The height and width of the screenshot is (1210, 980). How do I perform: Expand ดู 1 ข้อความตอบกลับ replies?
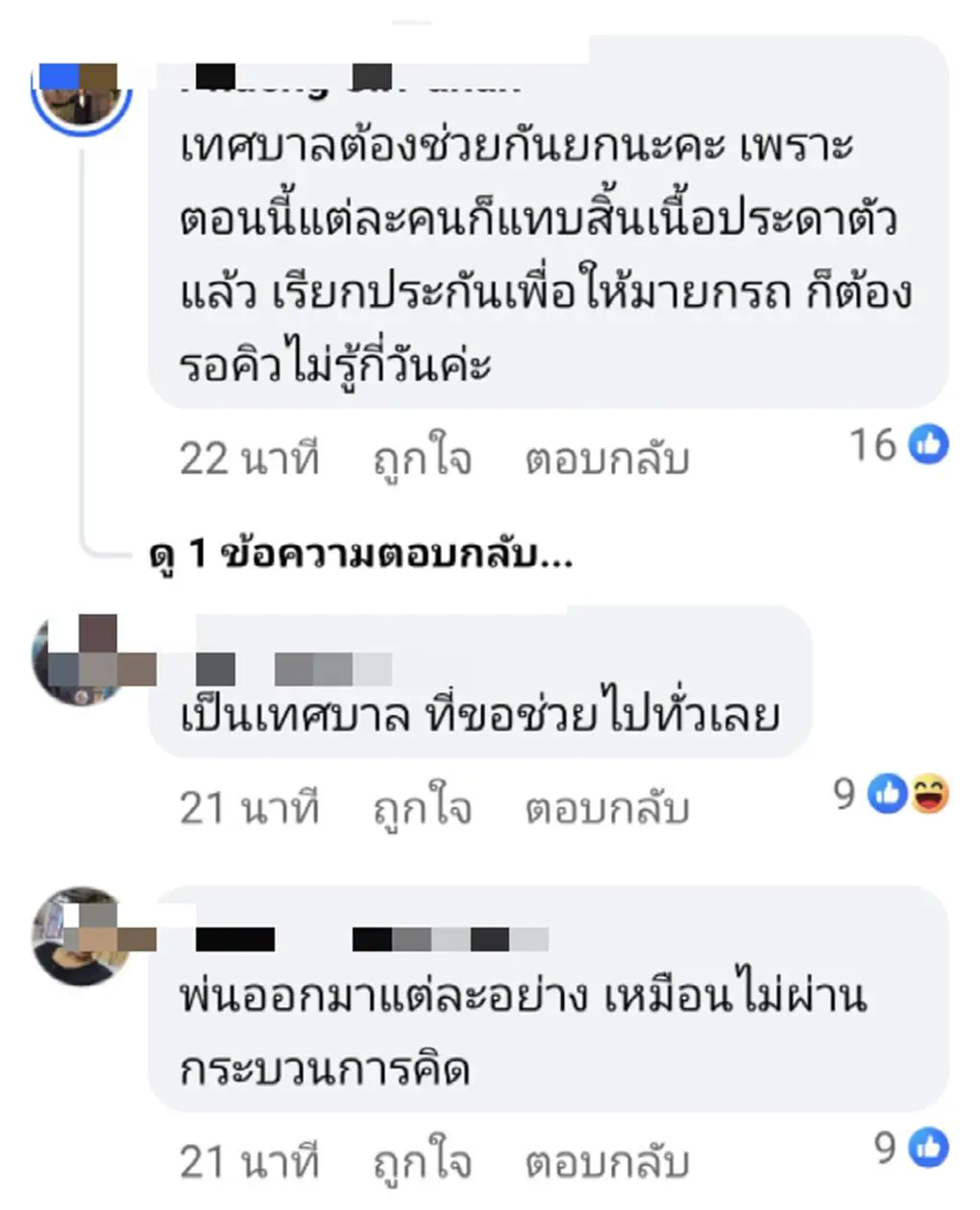[x=361, y=554]
